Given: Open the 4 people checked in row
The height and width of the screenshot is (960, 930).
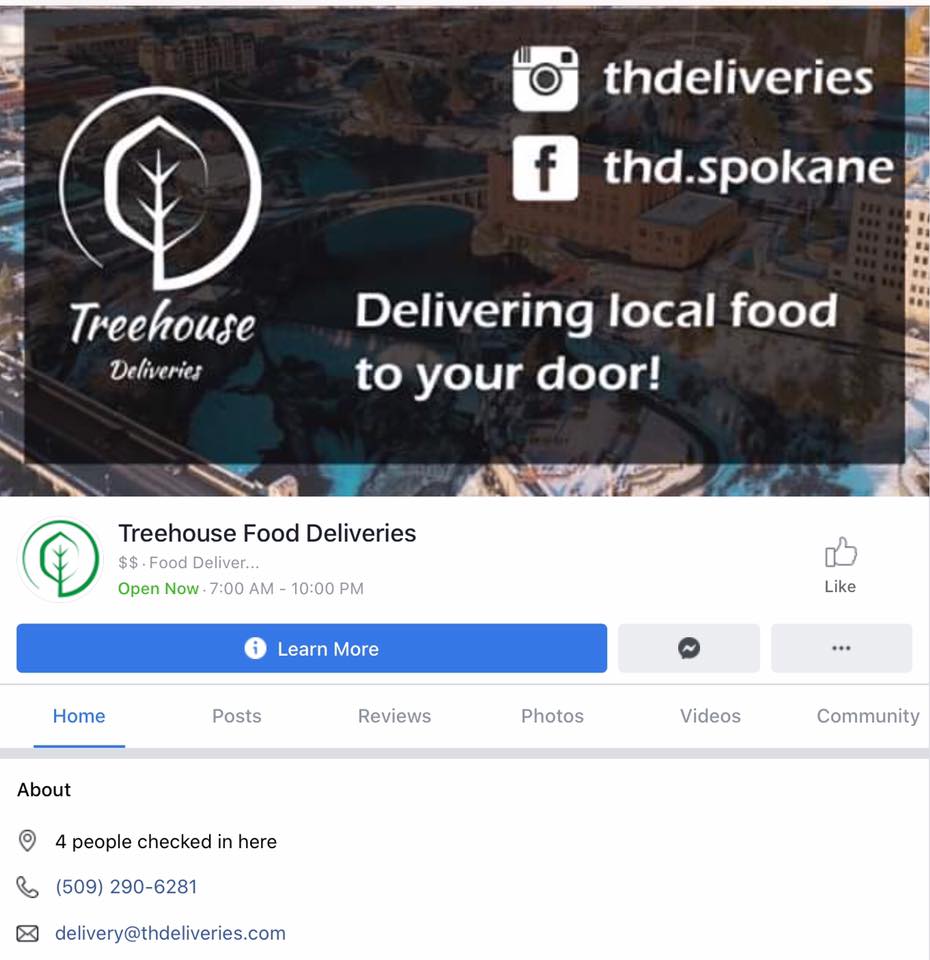Looking at the screenshot, I should 166,842.
